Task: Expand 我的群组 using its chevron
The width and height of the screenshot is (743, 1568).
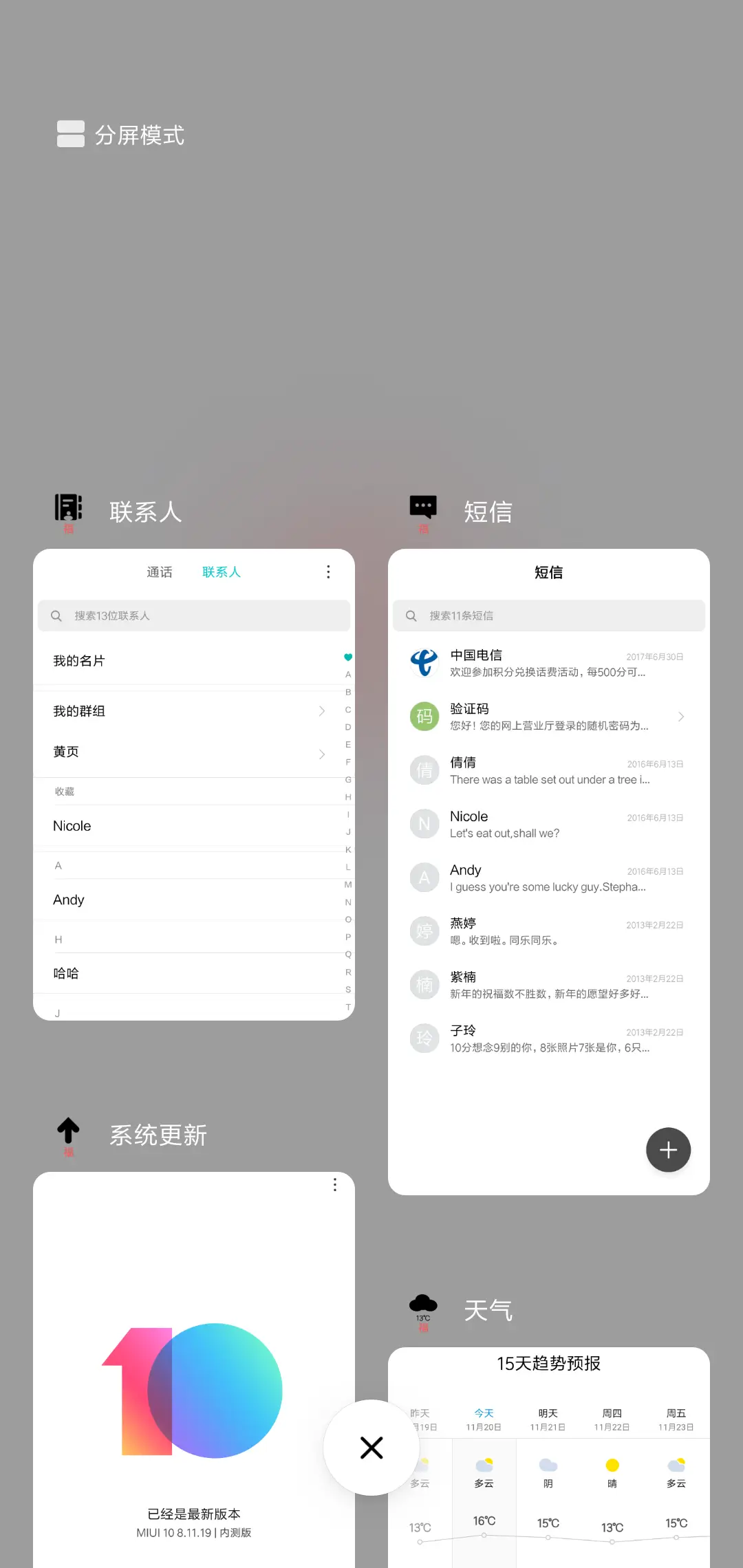Action: pyautogui.click(x=321, y=711)
